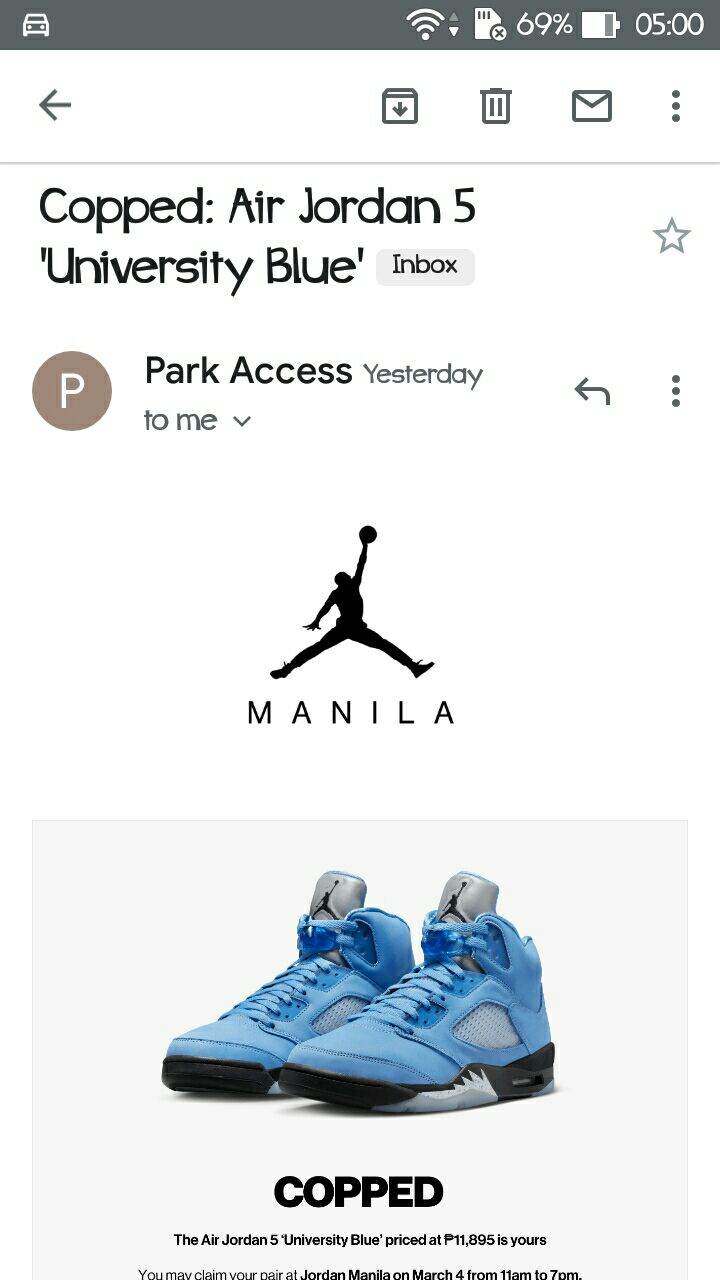Reply to Park Access
Screen dimensions: 720x1280
point(592,391)
